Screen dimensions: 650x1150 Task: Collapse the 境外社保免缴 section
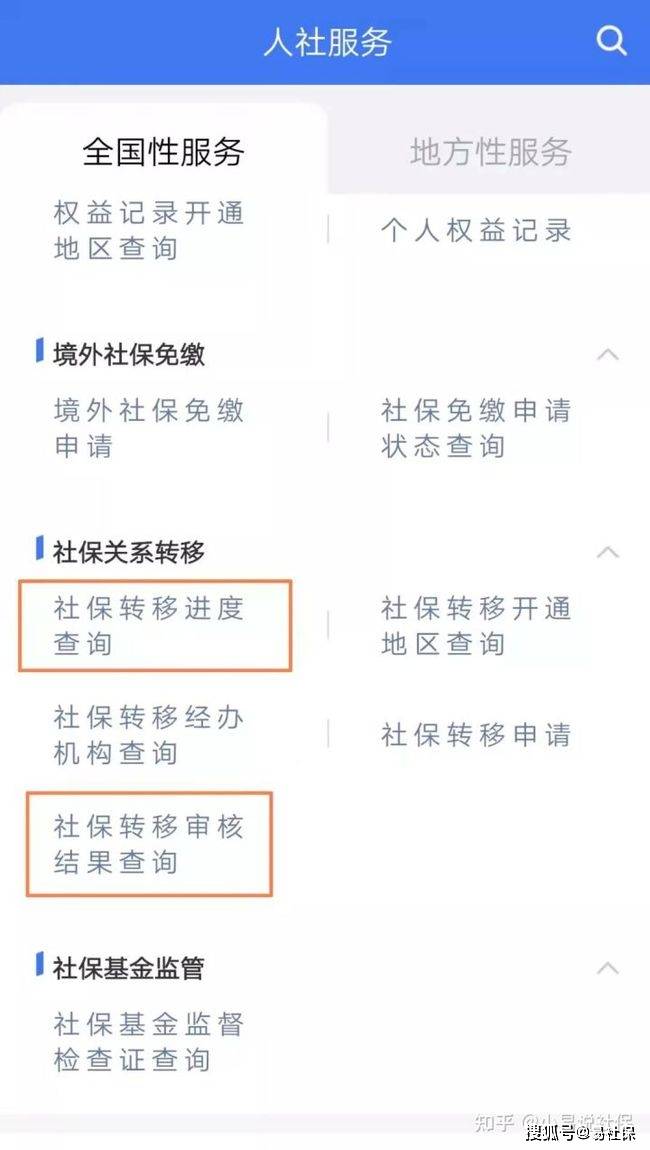point(607,354)
